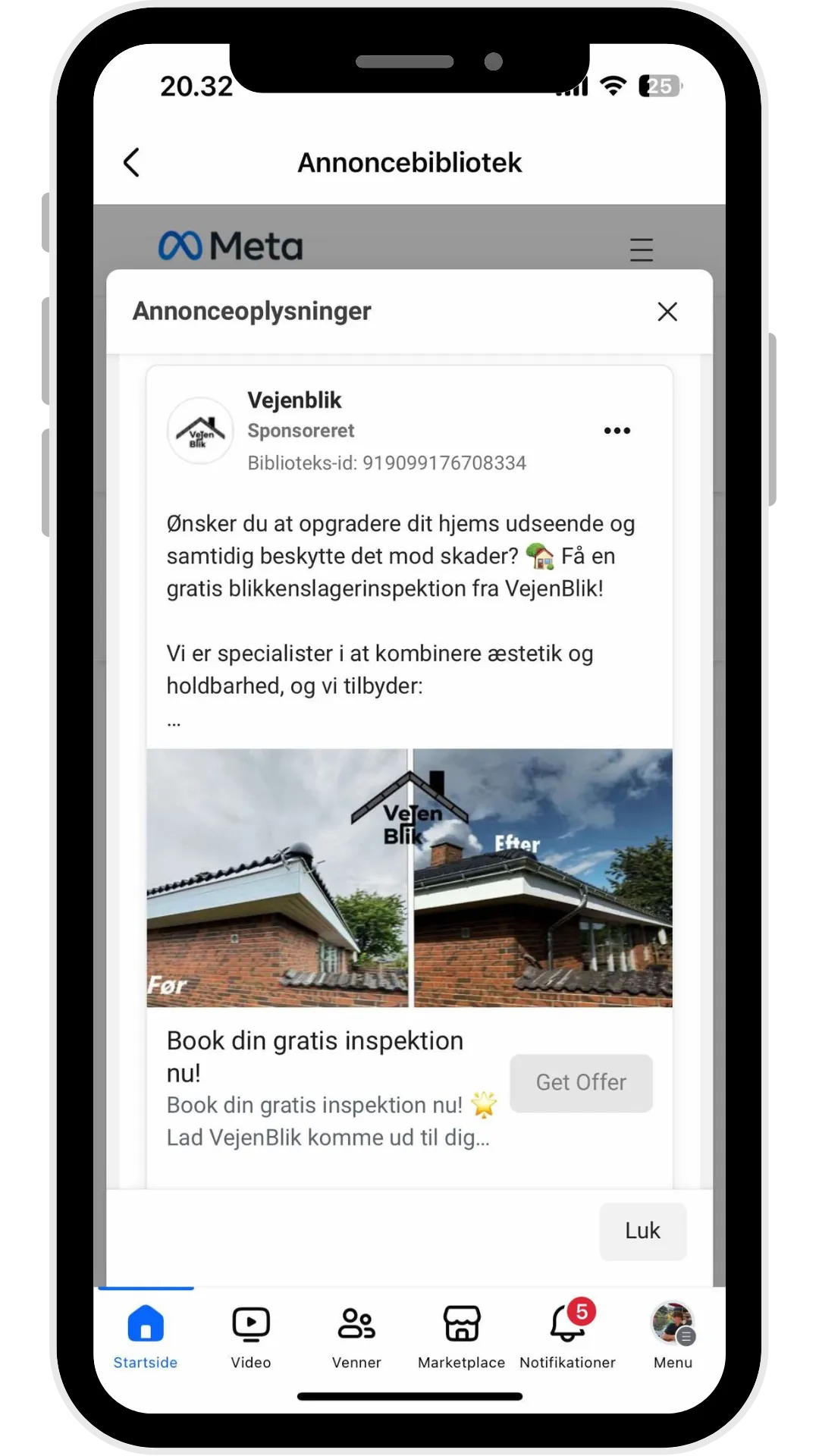Tap the Luk button
Viewport: 819px width, 1456px height.
(x=642, y=1231)
